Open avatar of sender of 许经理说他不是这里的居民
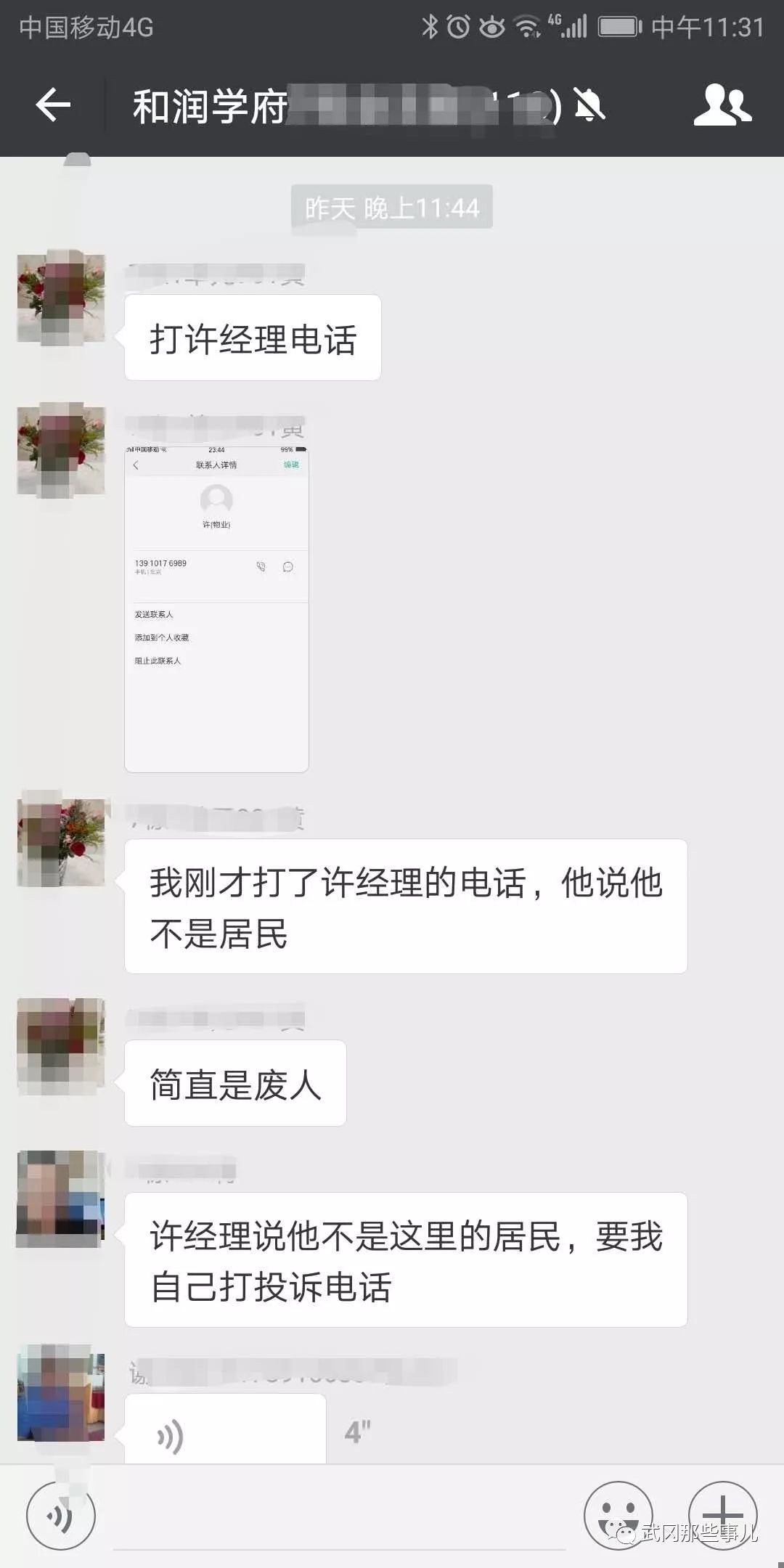Viewport: 784px width, 1568px height. (61, 1199)
